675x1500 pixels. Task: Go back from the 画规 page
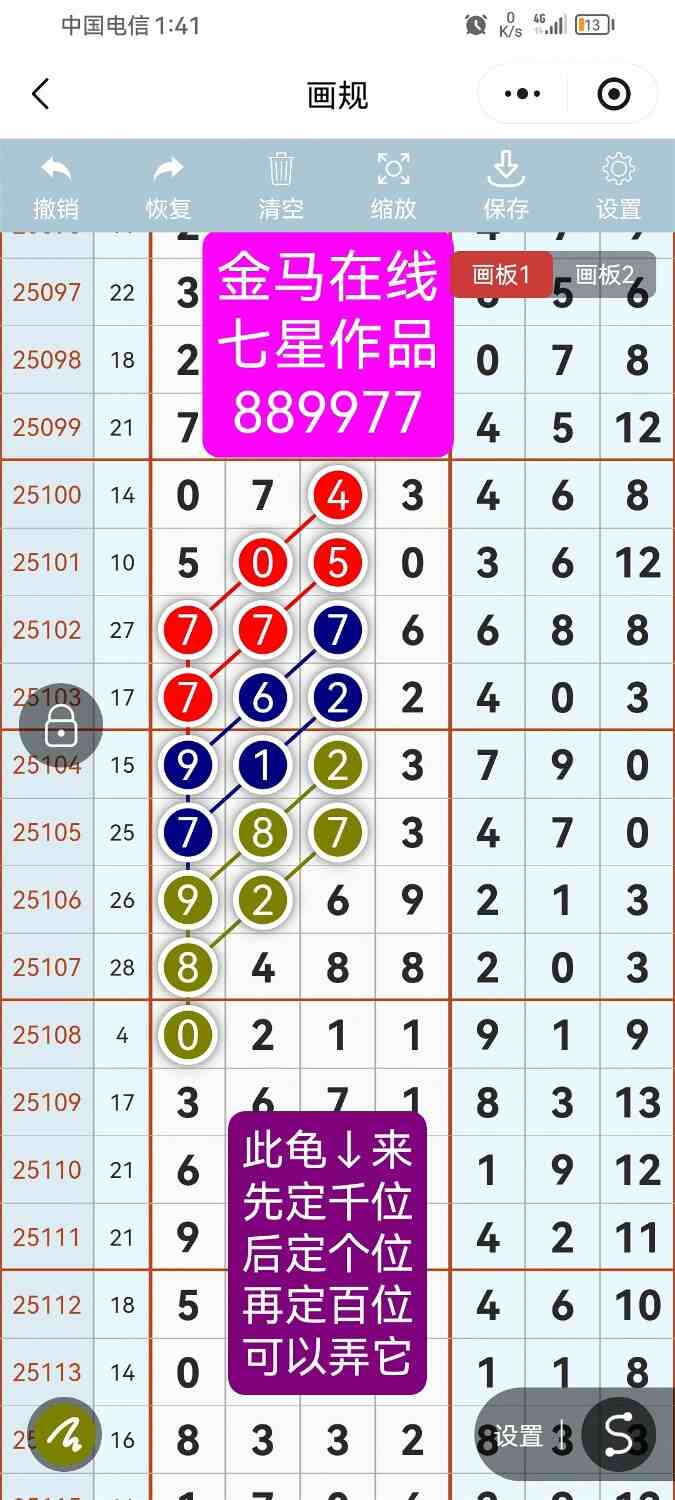pos(40,95)
